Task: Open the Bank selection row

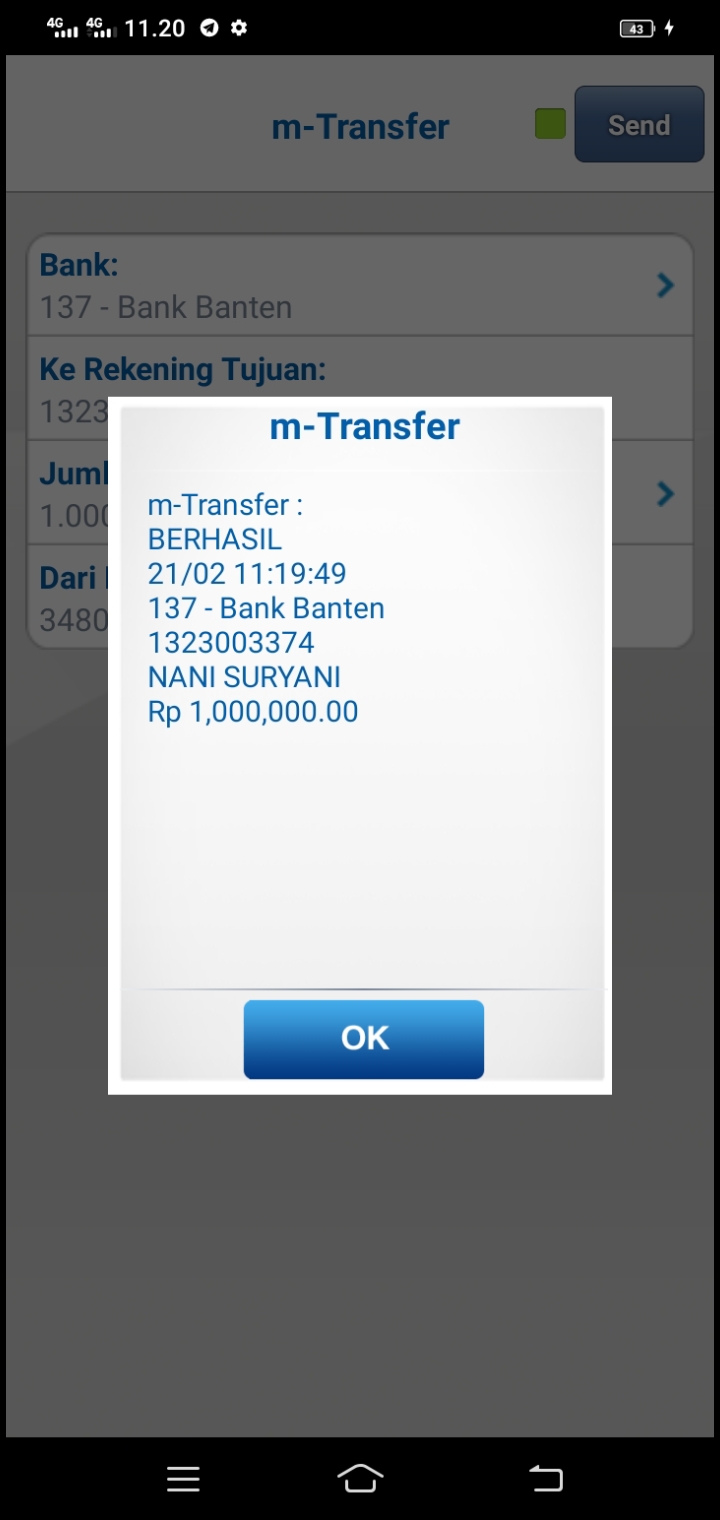Action: pyautogui.click(x=360, y=286)
